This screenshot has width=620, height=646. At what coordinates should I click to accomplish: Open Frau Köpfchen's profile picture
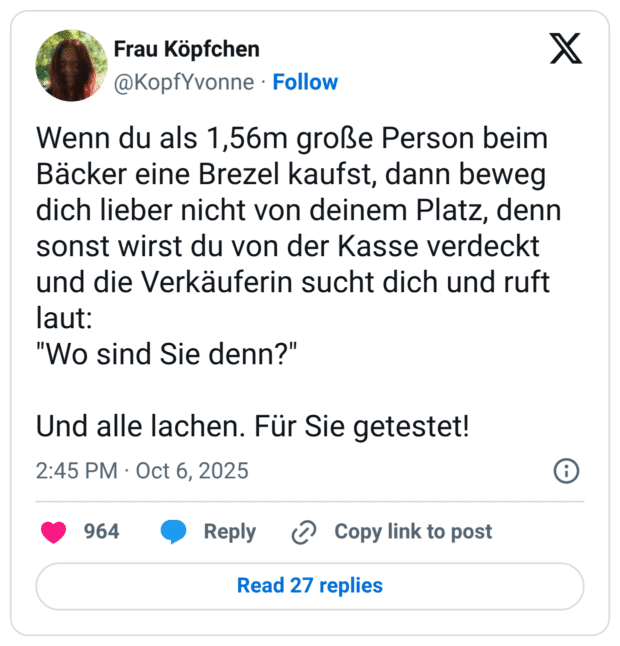click(x=70, y=66)
